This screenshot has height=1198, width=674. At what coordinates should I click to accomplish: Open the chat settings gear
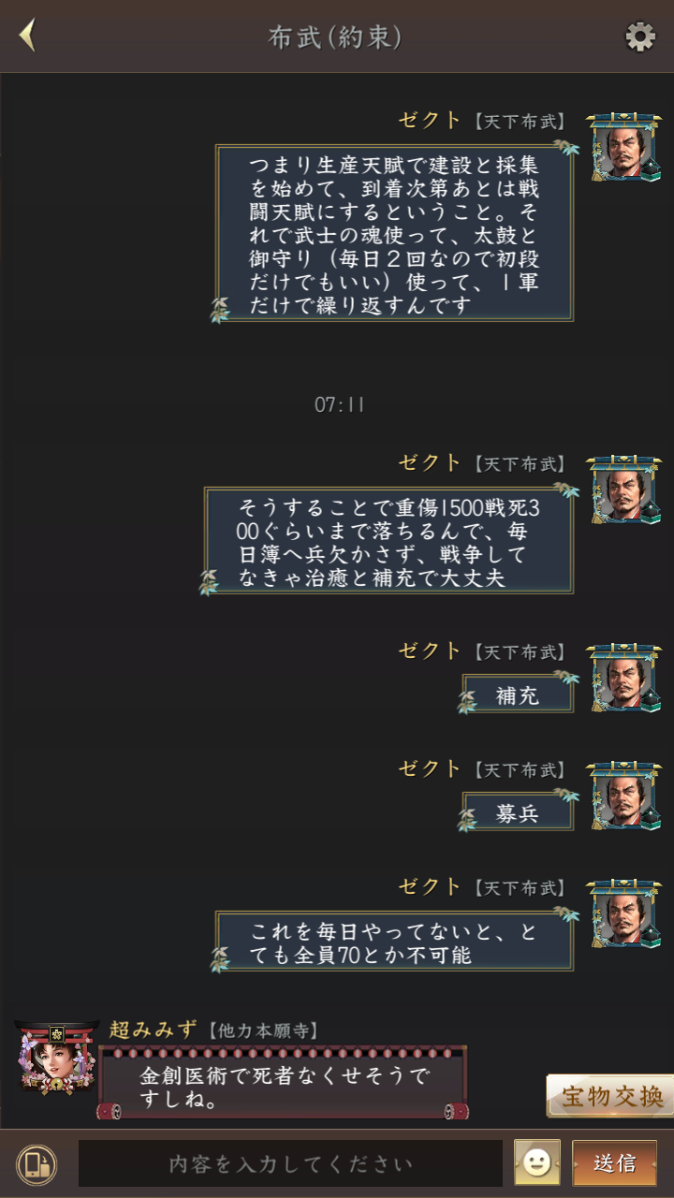(640, 37)
